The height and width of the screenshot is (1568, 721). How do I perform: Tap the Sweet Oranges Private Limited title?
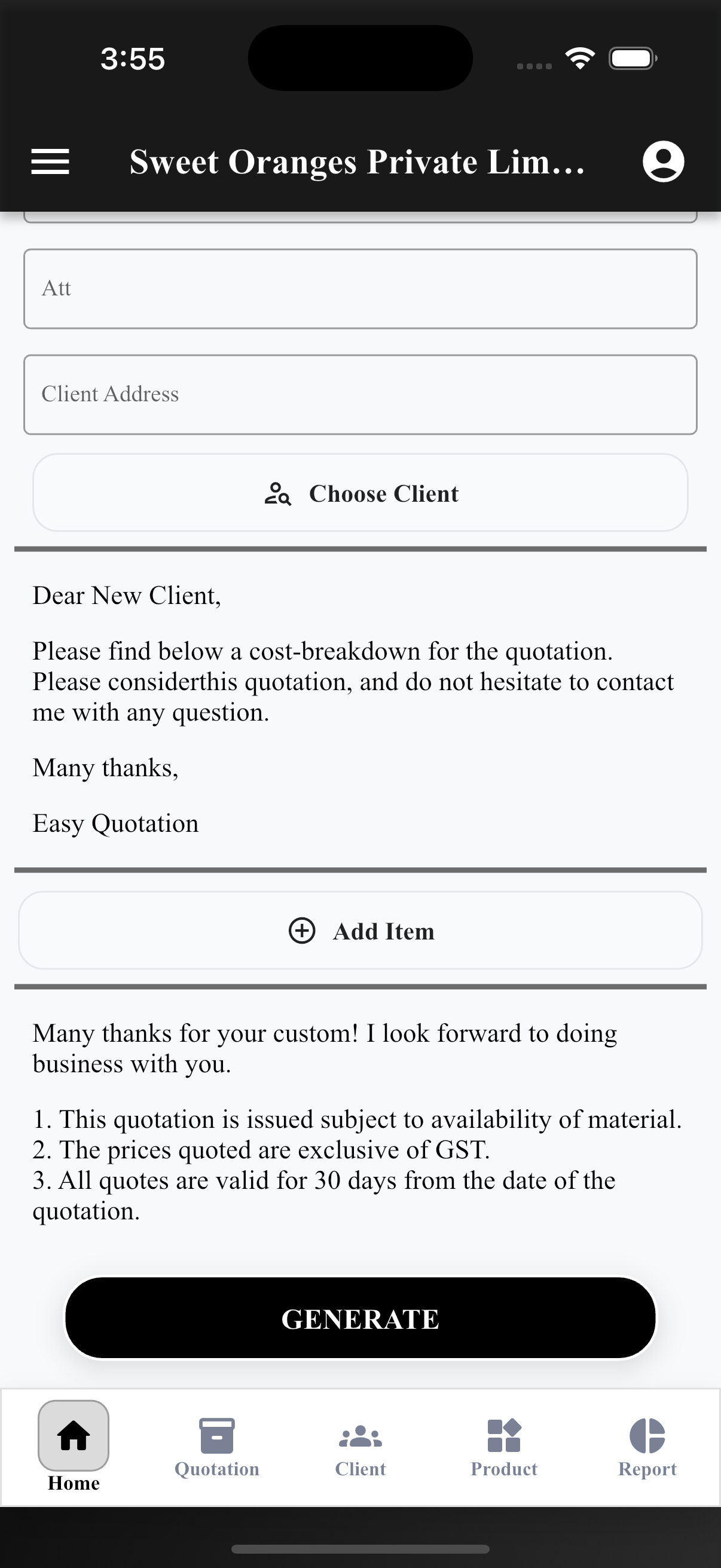coord(358,162)
